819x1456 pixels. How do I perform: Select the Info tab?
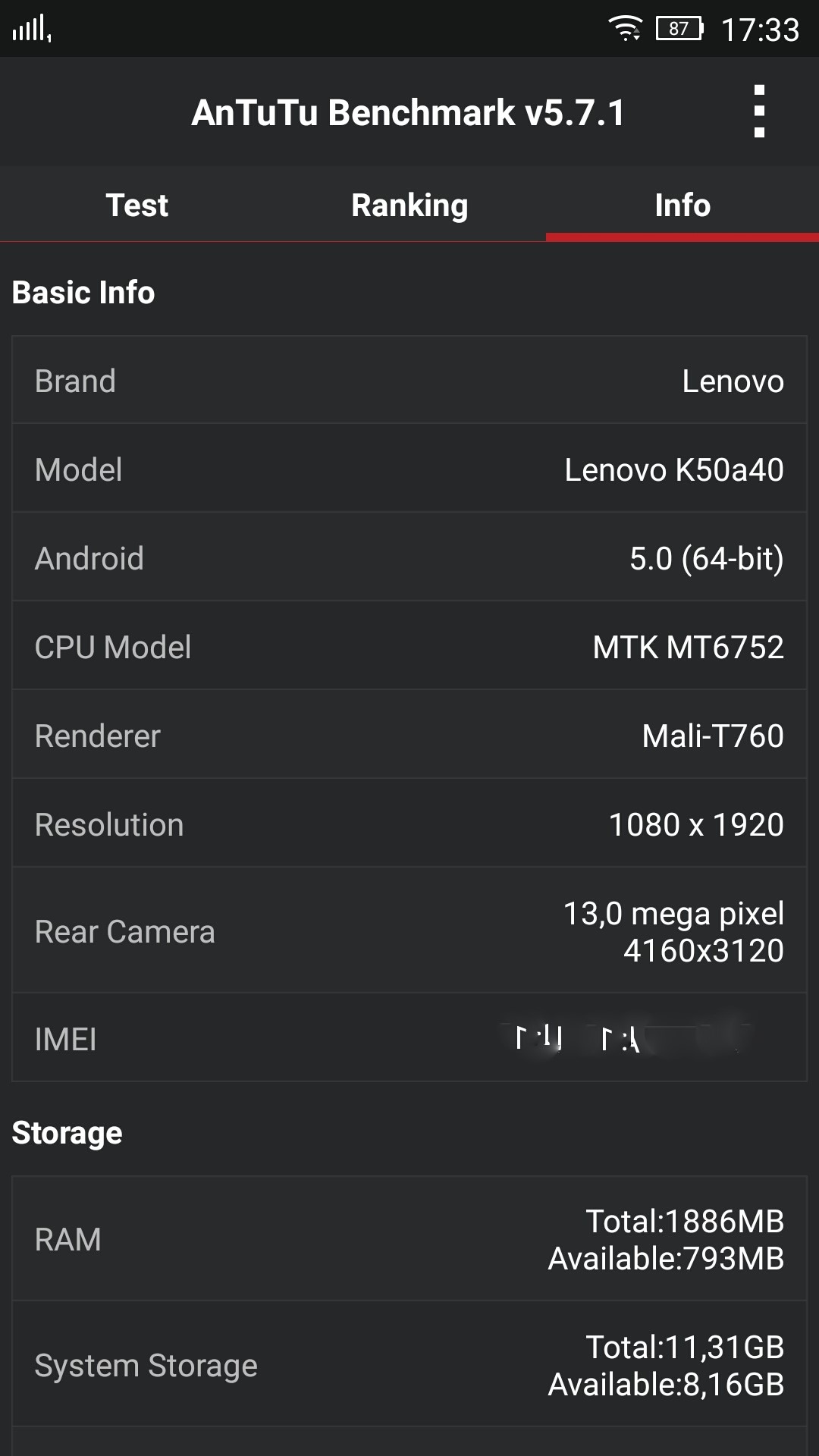click(x=682, y=205)
